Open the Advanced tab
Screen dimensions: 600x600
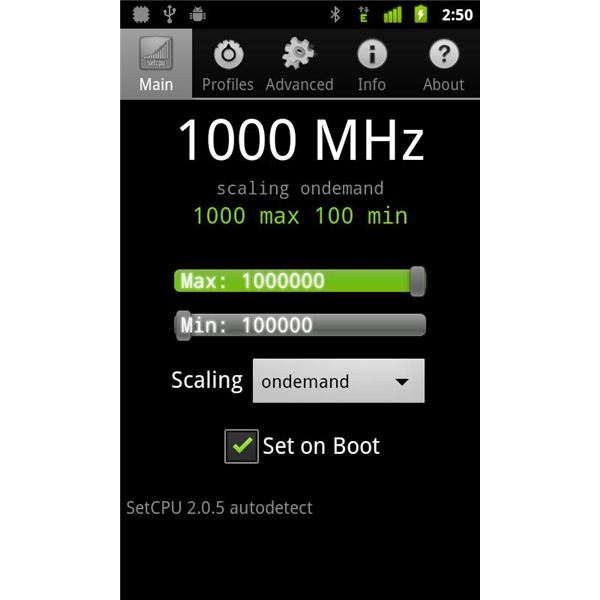pyautogui.click(x=299, y=64)
